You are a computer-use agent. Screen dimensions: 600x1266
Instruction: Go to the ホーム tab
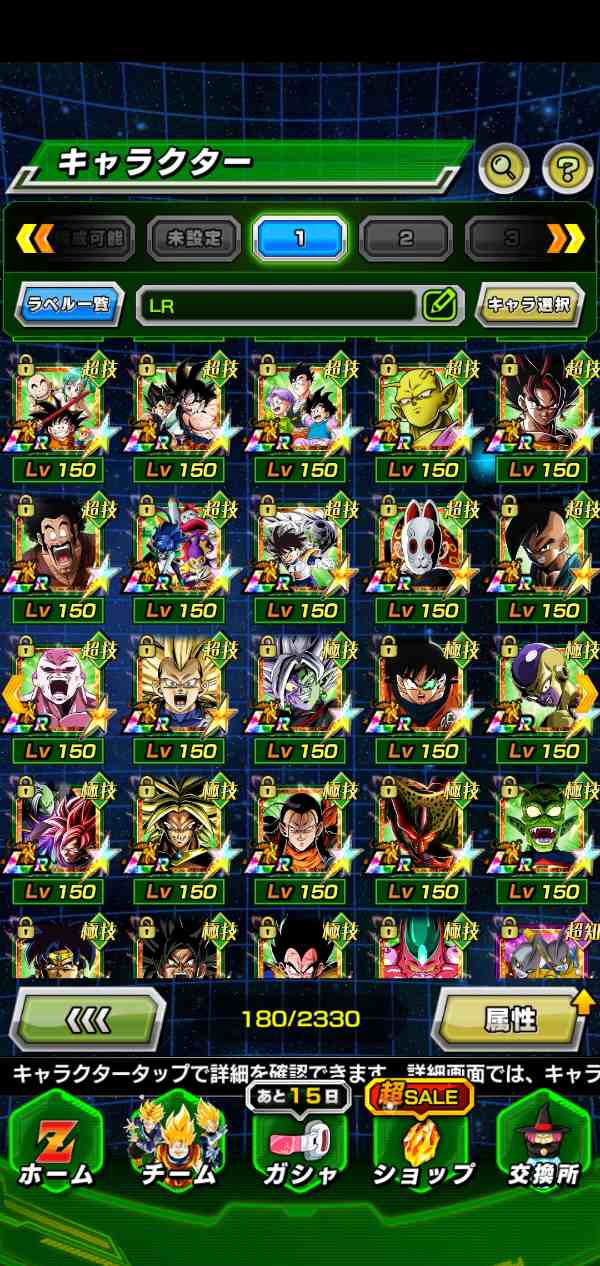[56, 1145]
